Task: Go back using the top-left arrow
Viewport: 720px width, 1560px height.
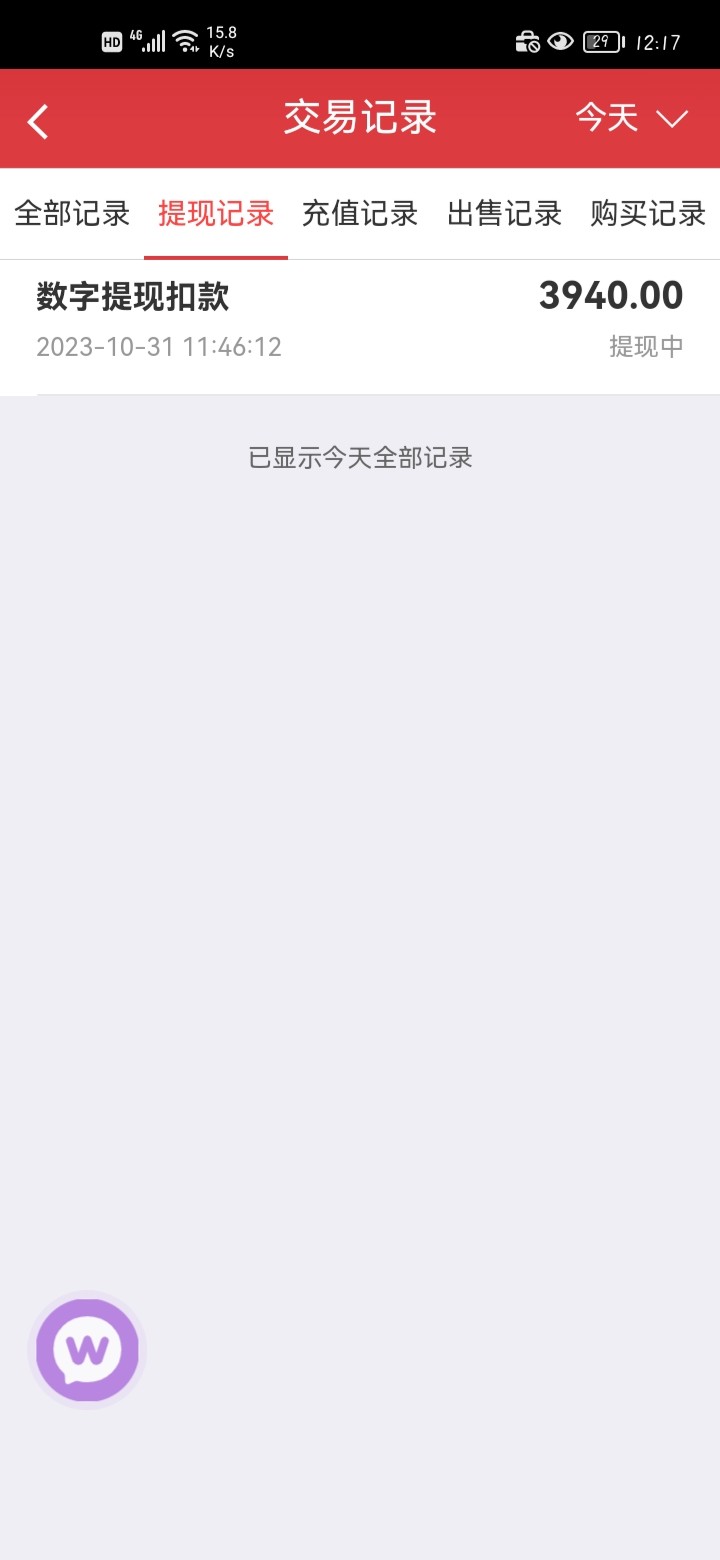Action: coord(38,122)
